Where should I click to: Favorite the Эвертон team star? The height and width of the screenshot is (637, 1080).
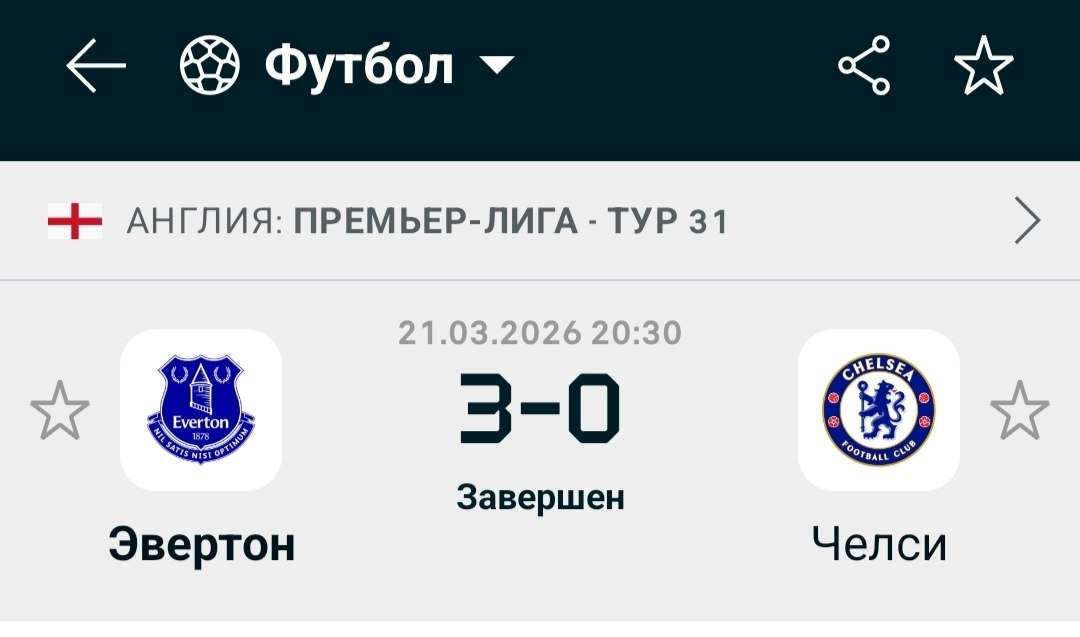click(x=60, y=410)
